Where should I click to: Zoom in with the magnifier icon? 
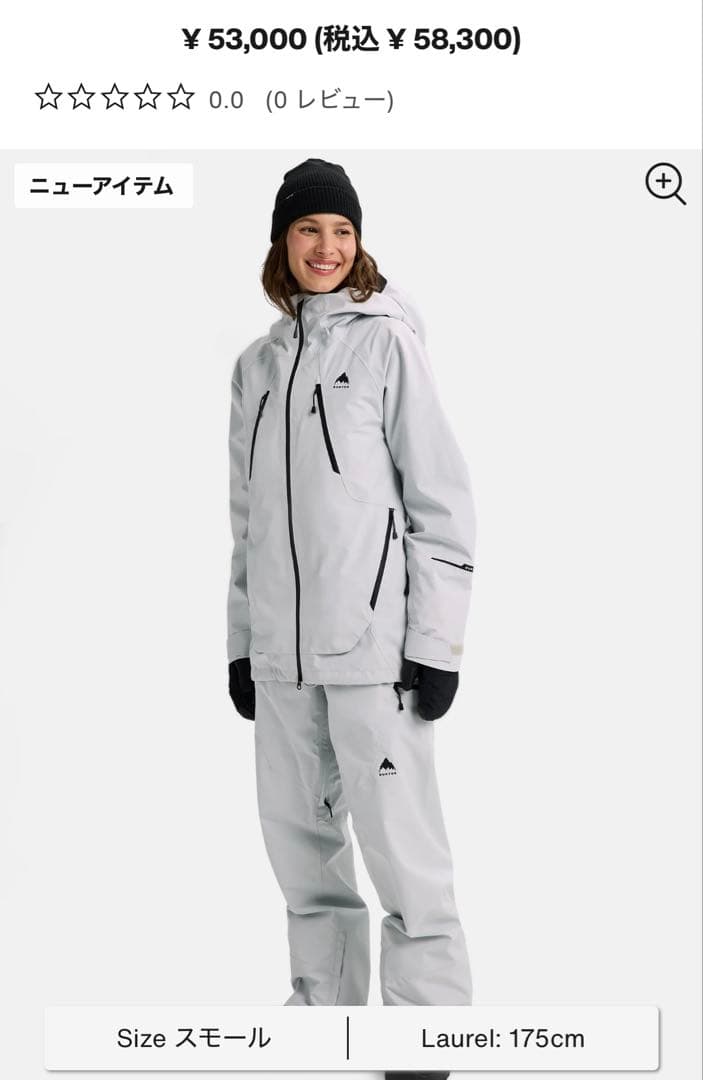point(665,185)
